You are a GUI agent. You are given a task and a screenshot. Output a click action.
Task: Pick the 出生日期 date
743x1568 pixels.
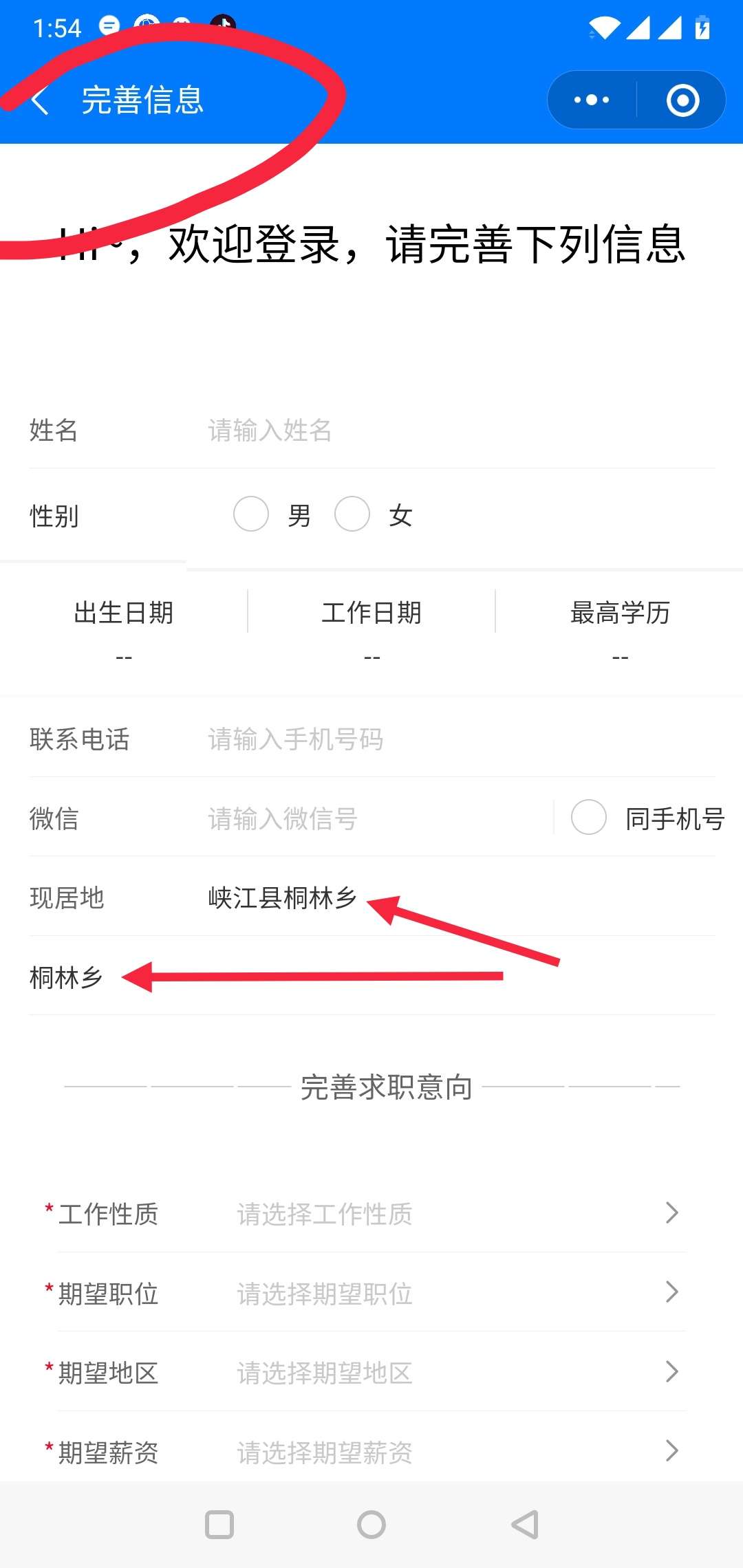pyautogui.click(x=124, y=629)
